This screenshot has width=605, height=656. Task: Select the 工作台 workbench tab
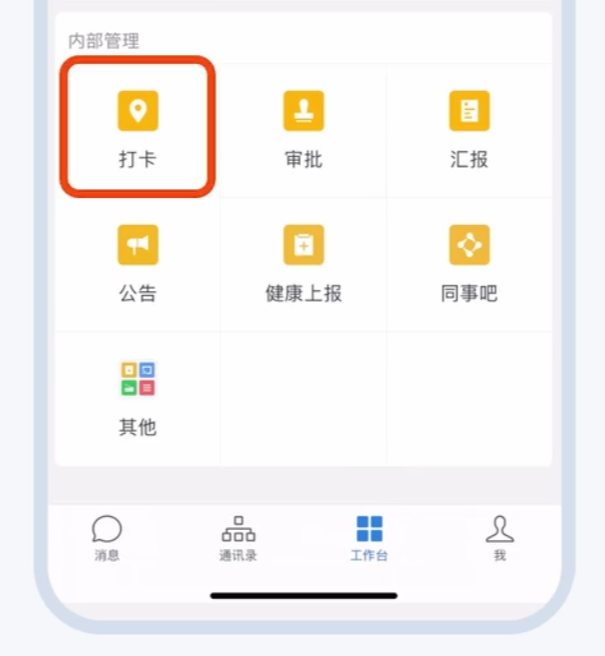coord(369,538)
